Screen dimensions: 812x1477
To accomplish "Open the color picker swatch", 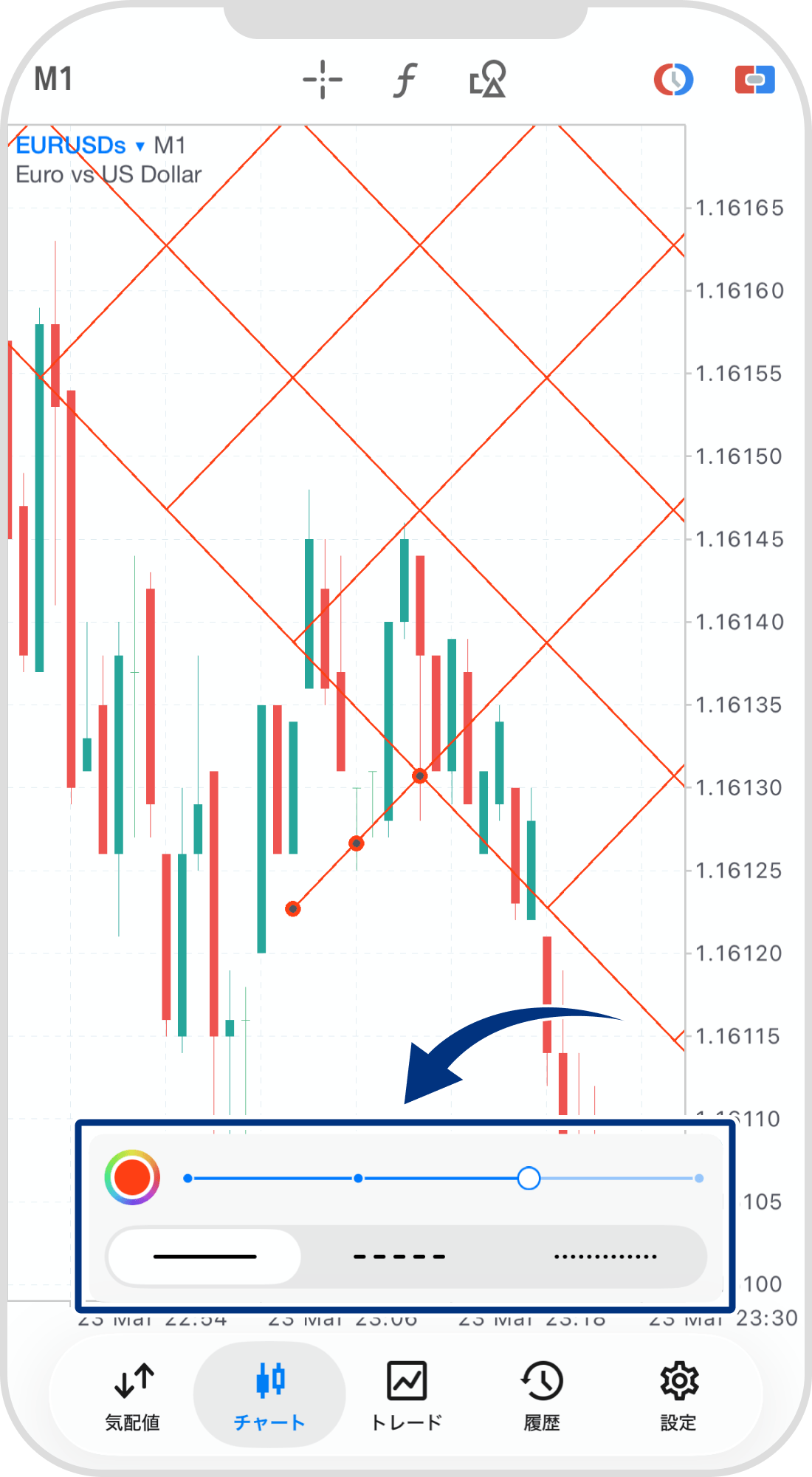I will (132, 1177).
